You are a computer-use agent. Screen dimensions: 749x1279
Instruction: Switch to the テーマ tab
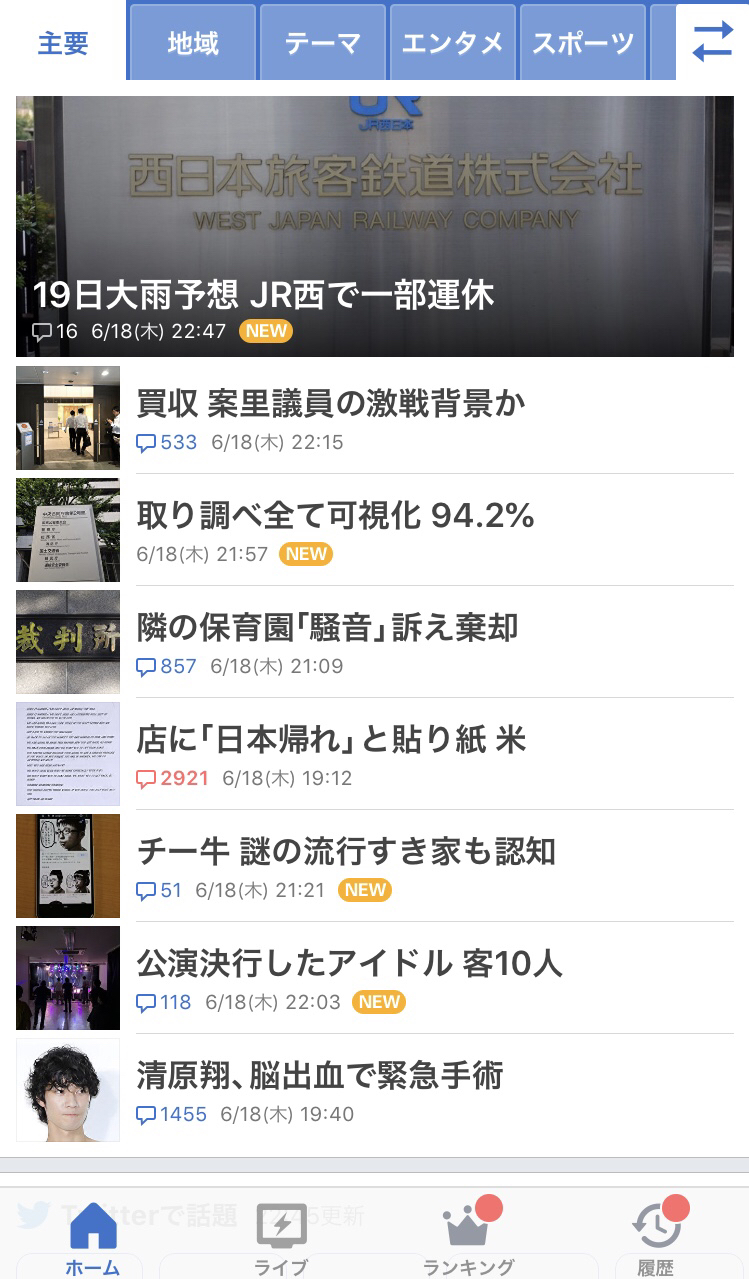coord(322,42)
